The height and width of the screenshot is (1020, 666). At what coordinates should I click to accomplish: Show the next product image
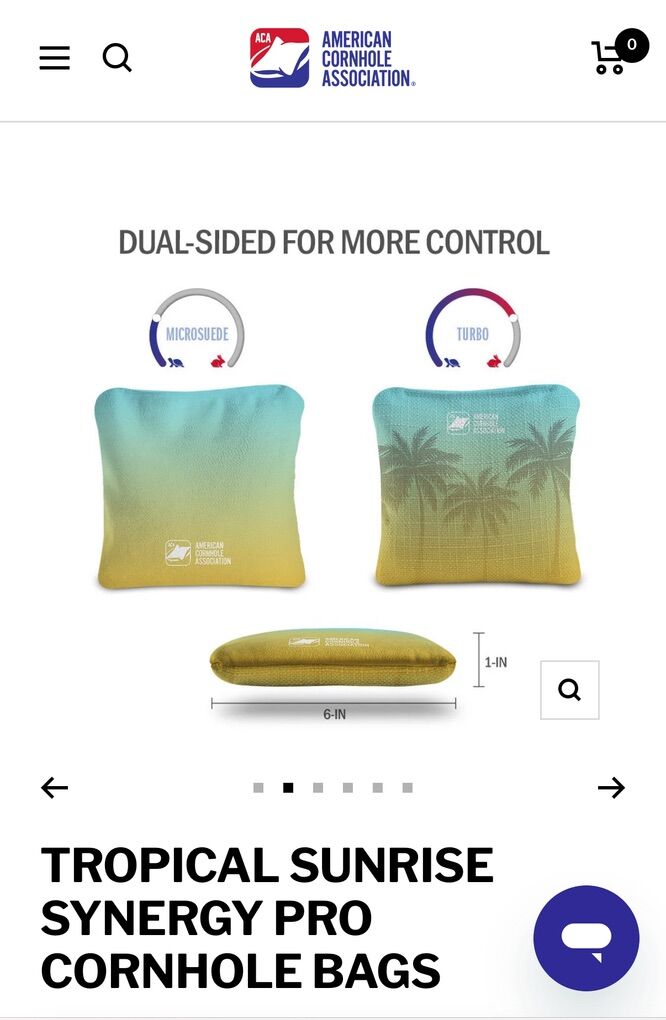[x=611, y=788]
